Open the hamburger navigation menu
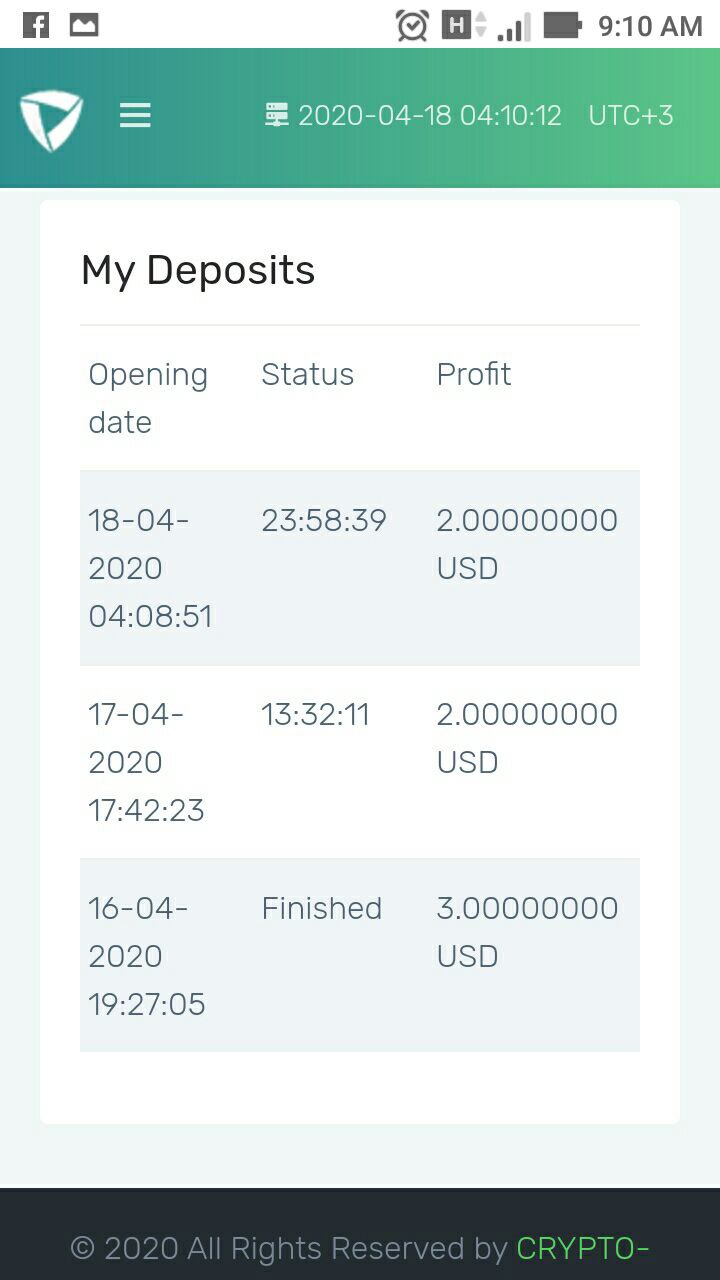The image size is (720, 1280). 135,116
